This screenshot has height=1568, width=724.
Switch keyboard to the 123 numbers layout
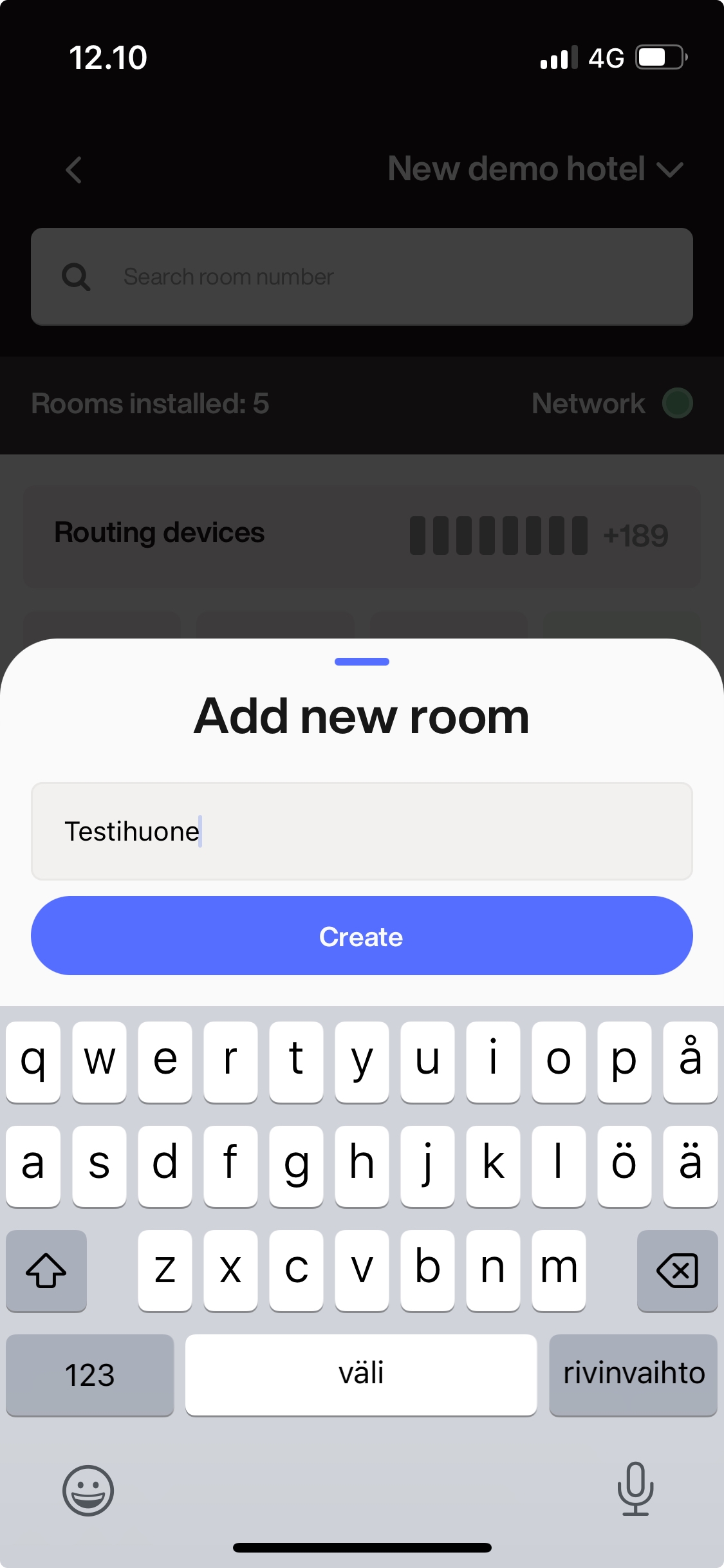[90, 1374]
